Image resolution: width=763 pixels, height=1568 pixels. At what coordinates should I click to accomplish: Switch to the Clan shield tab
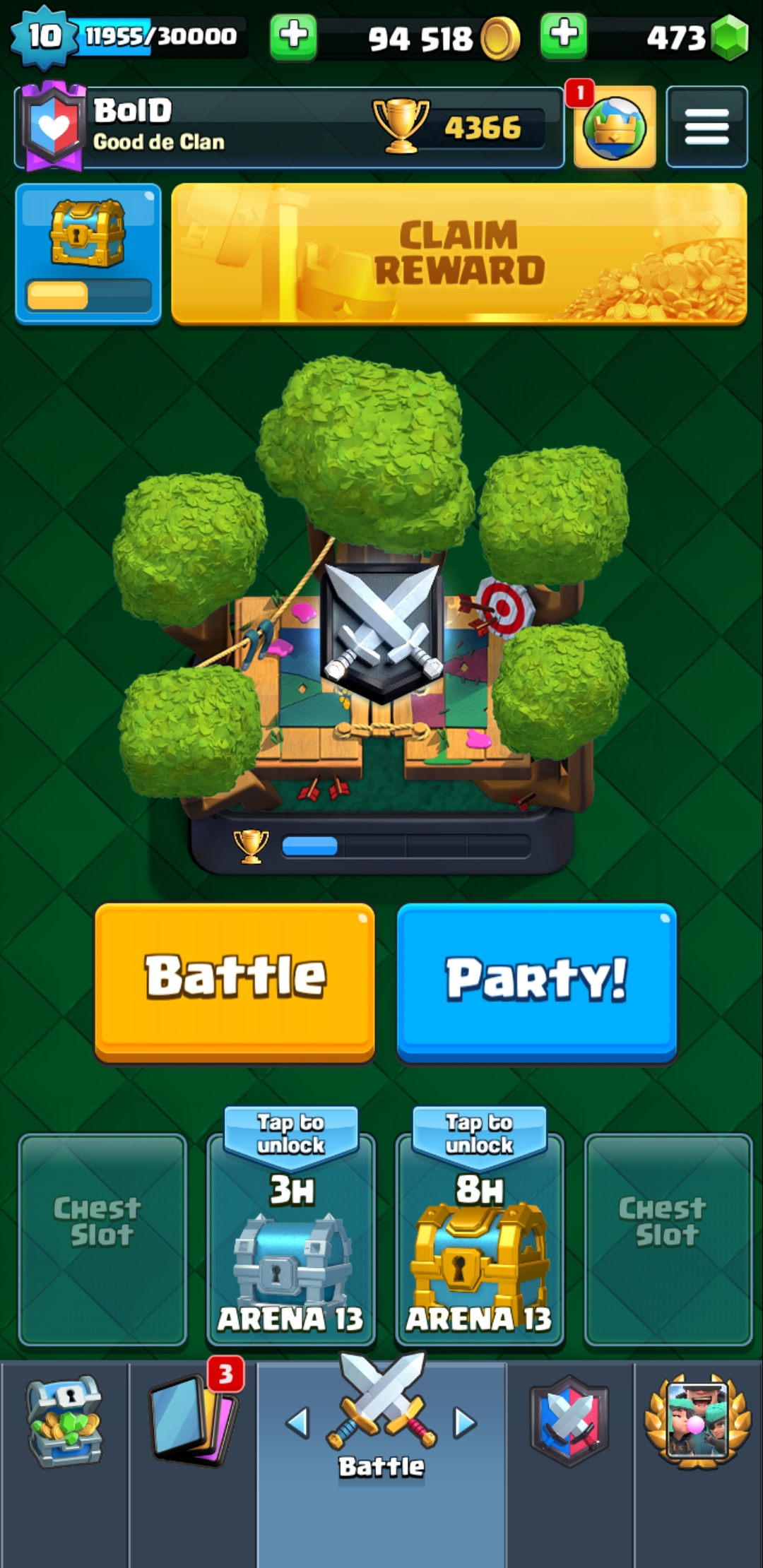pos(569,1420)
